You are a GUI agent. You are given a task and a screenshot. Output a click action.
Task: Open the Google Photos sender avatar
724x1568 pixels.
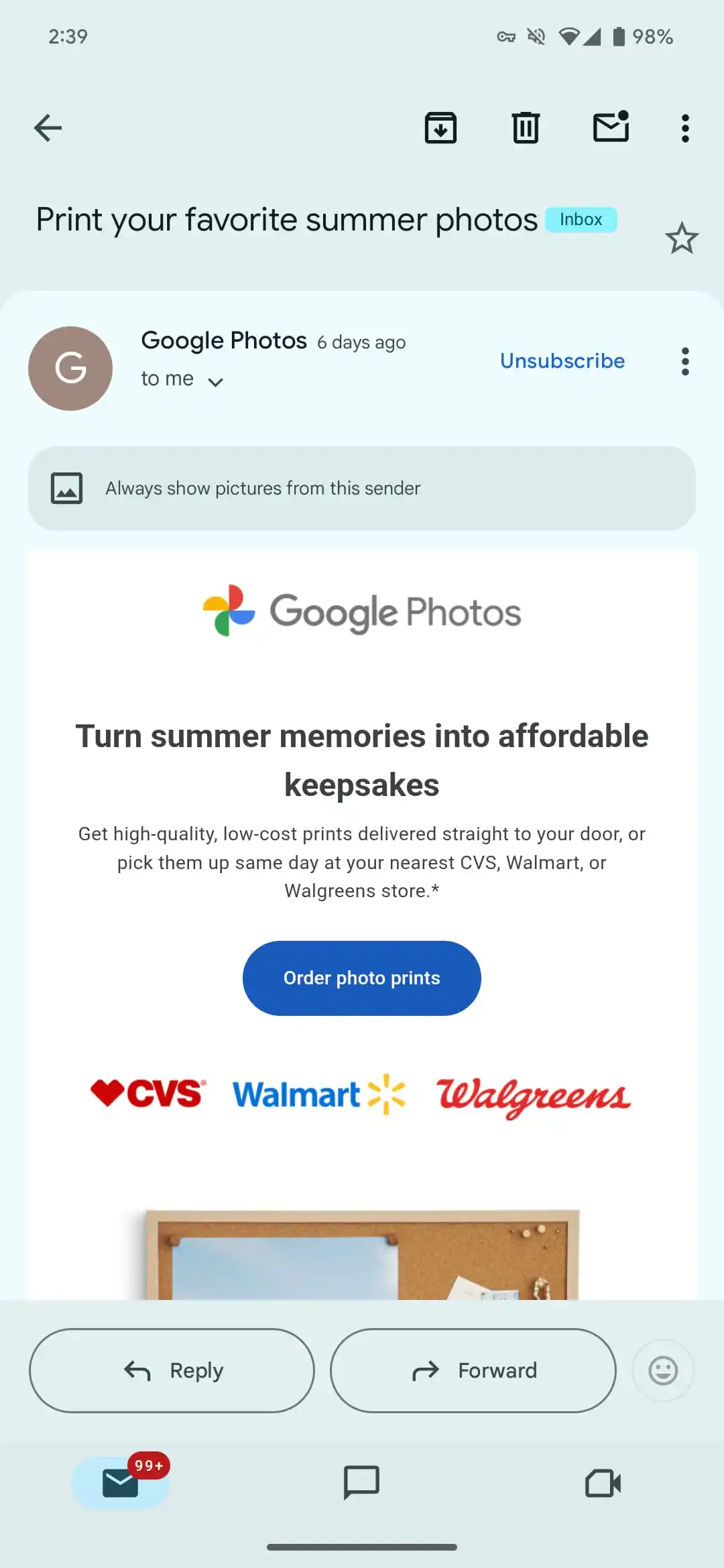[70, 369]
